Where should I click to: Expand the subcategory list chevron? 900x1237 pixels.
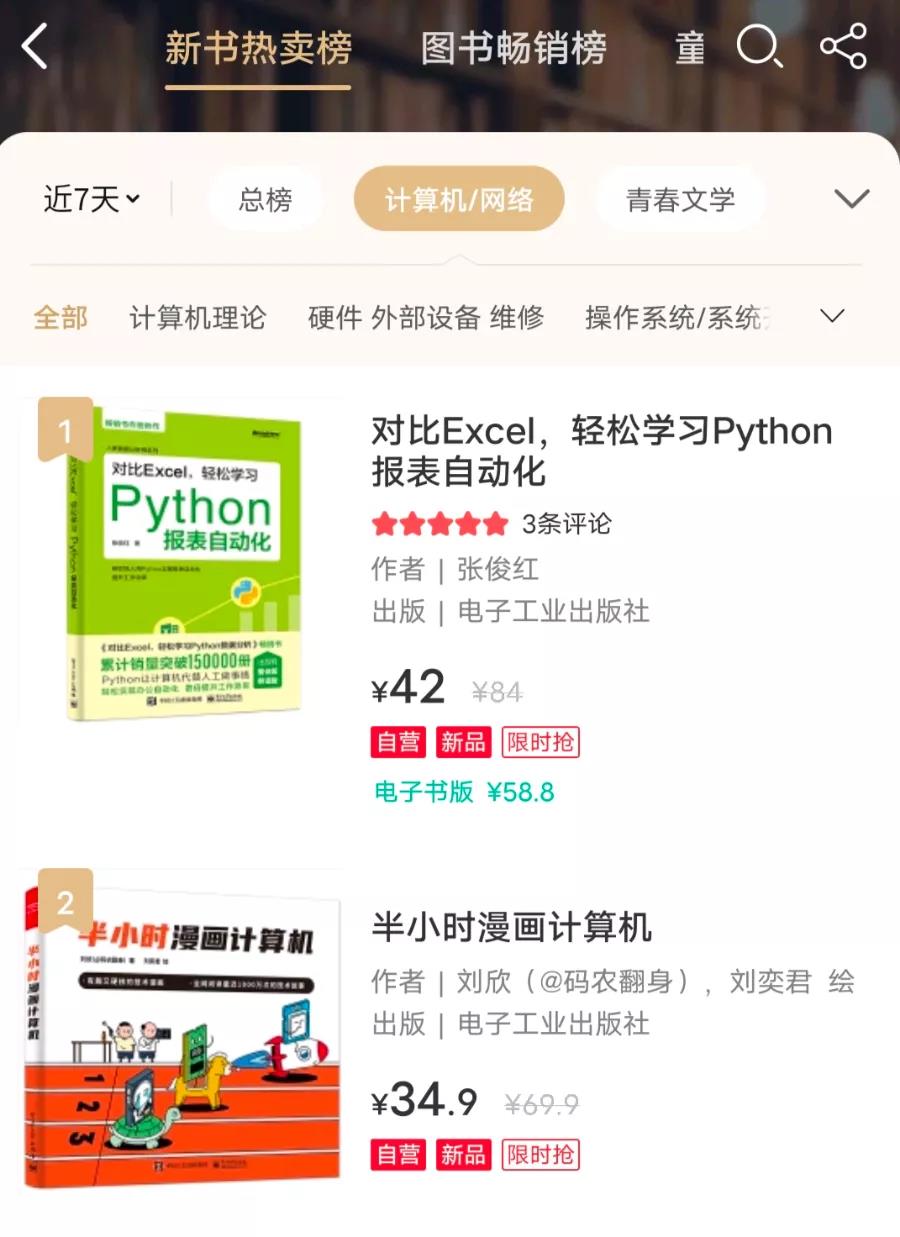point(832,316)
